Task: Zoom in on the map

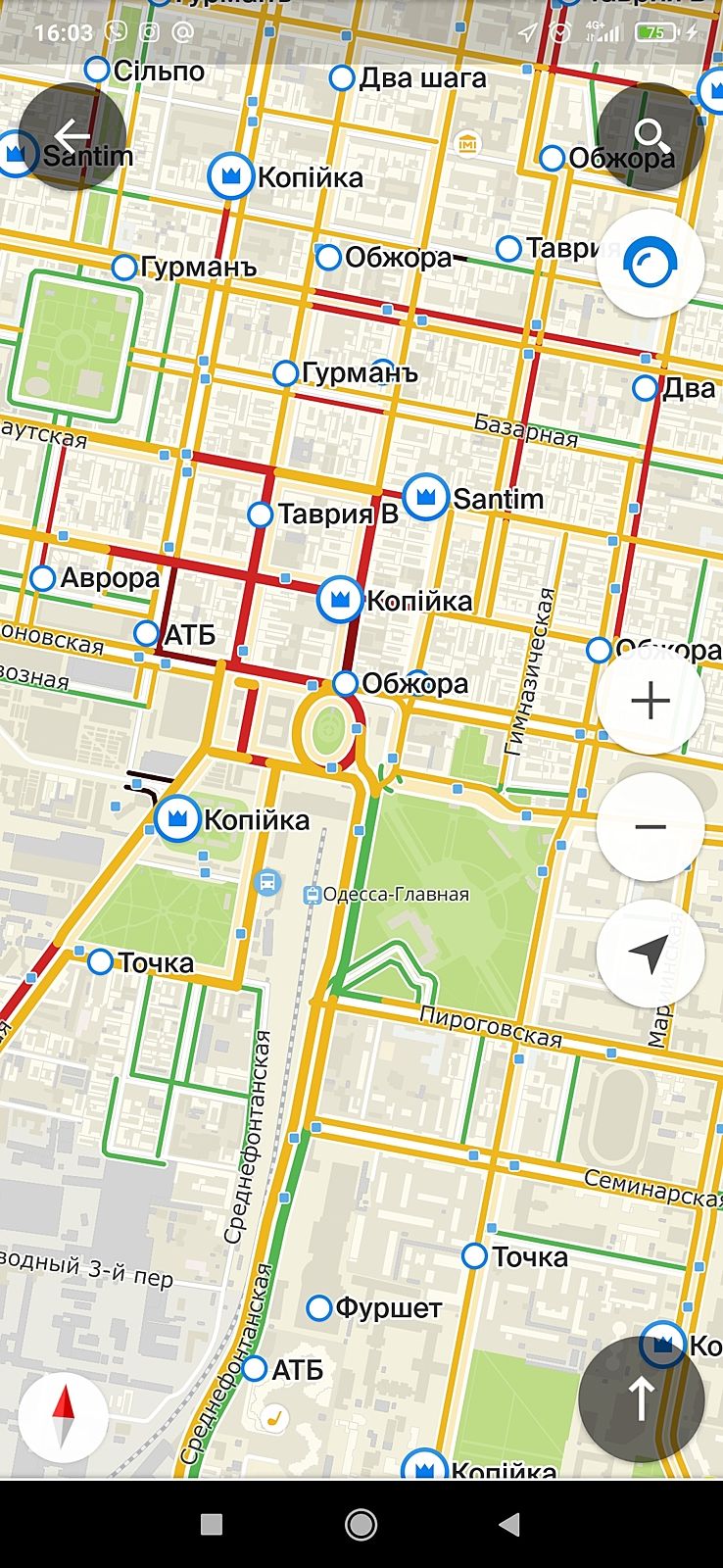Action: (650, 702)
